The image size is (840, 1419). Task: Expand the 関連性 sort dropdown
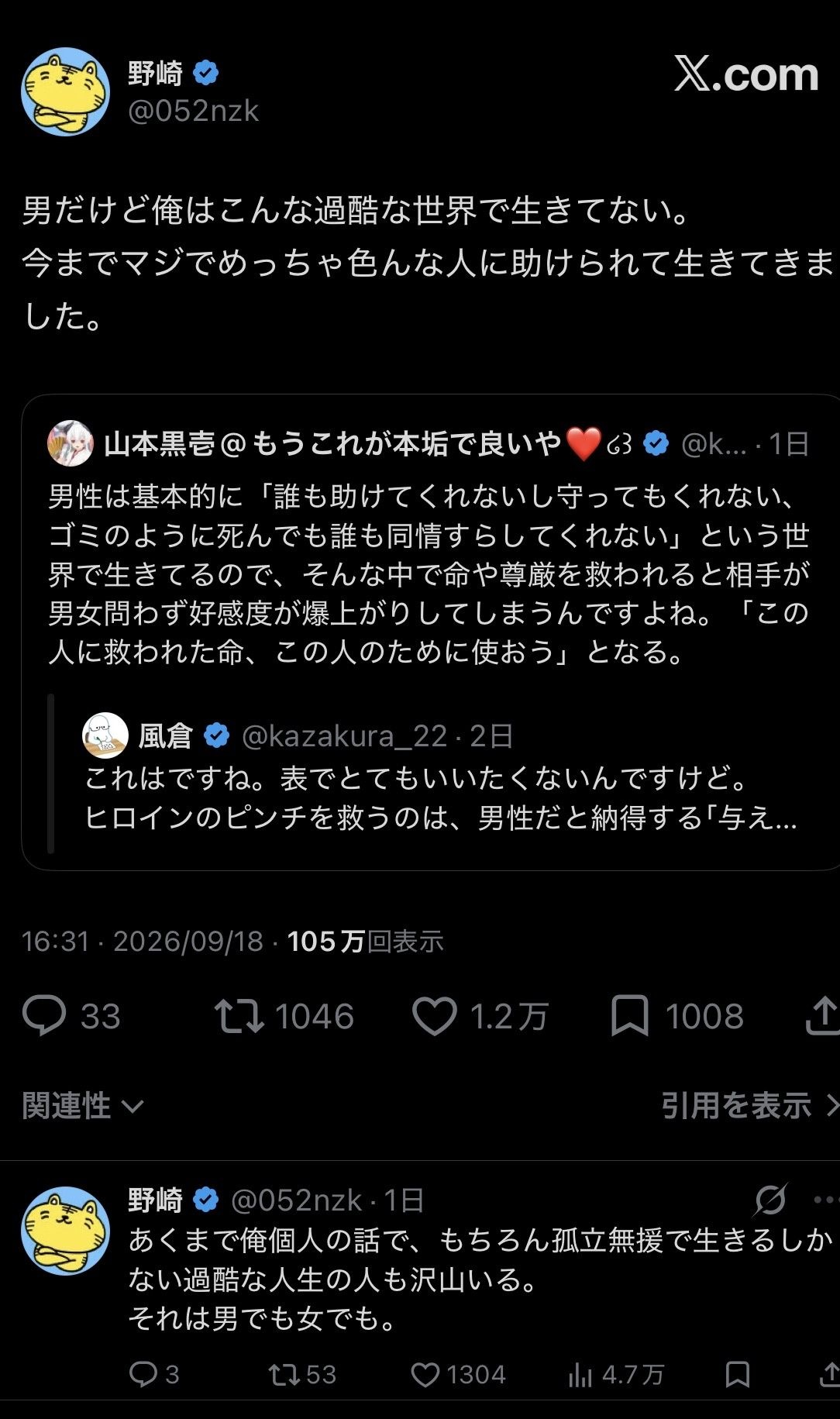pyautogui.click(x=83, y=1106)
